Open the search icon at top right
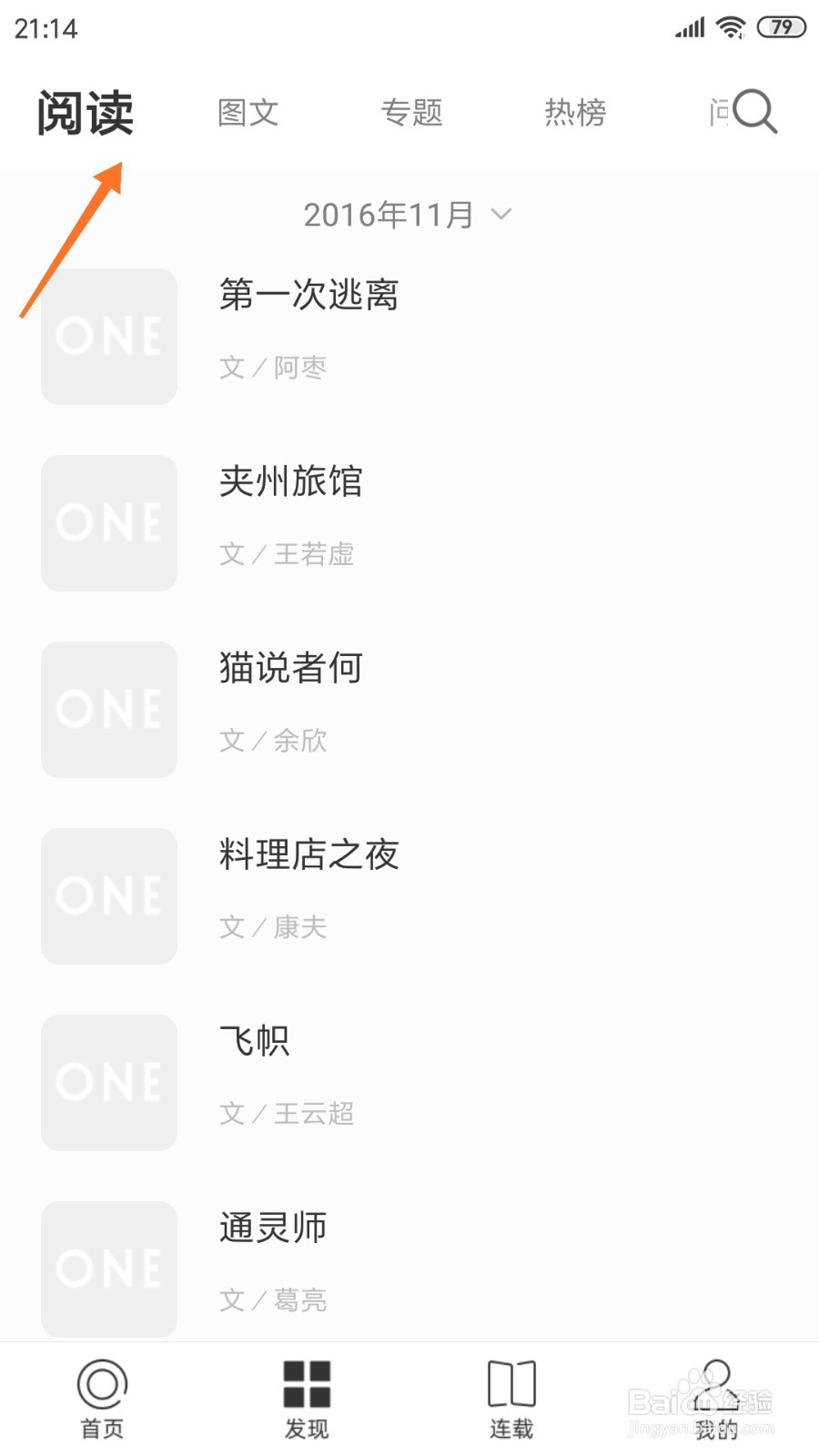The width and height of the screenshot is (819, 1456). 753,111
